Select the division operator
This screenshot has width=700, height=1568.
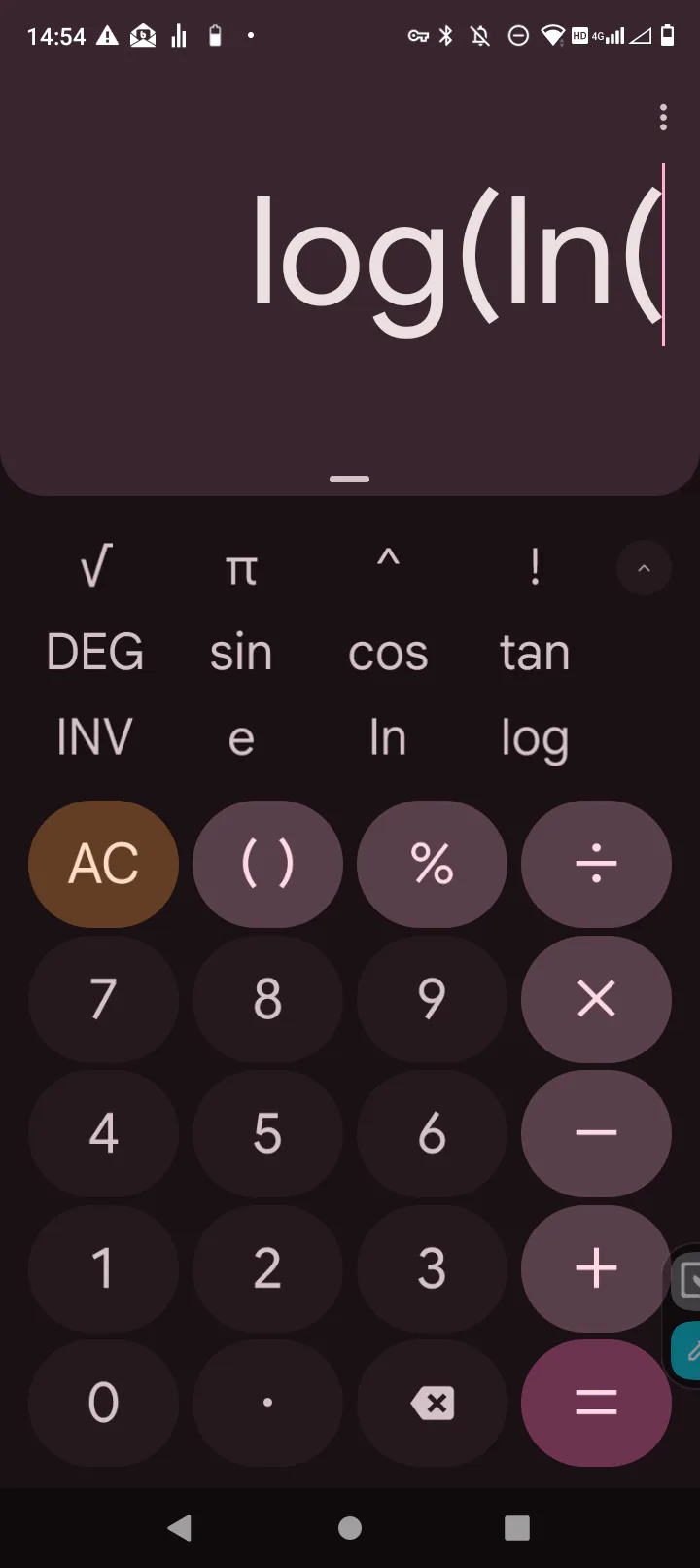pyautogui.click(x=596, y=864)
